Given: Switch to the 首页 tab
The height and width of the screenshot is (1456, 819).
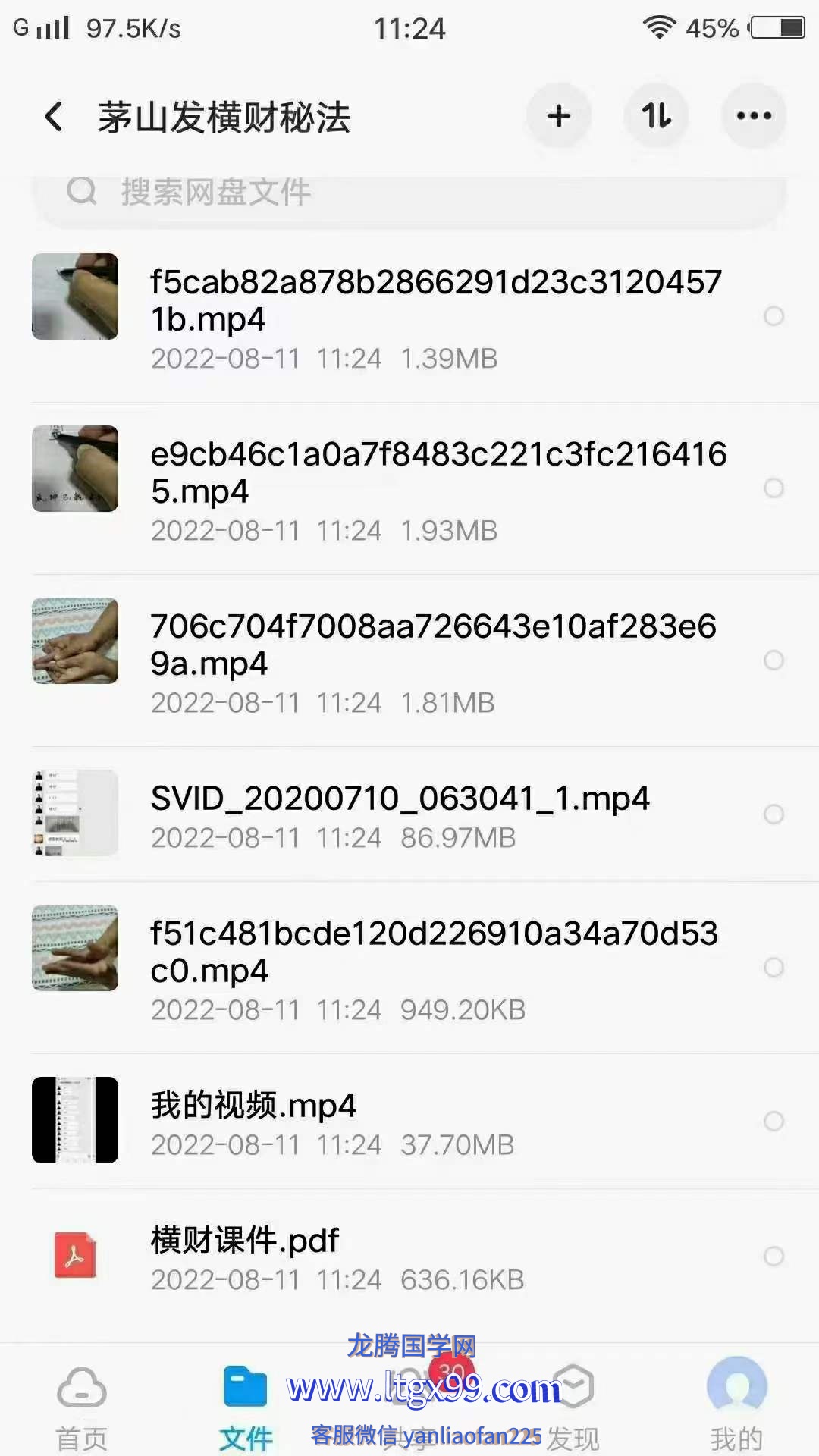Looking at the screenshot, I should click(x=82, y=1407).
